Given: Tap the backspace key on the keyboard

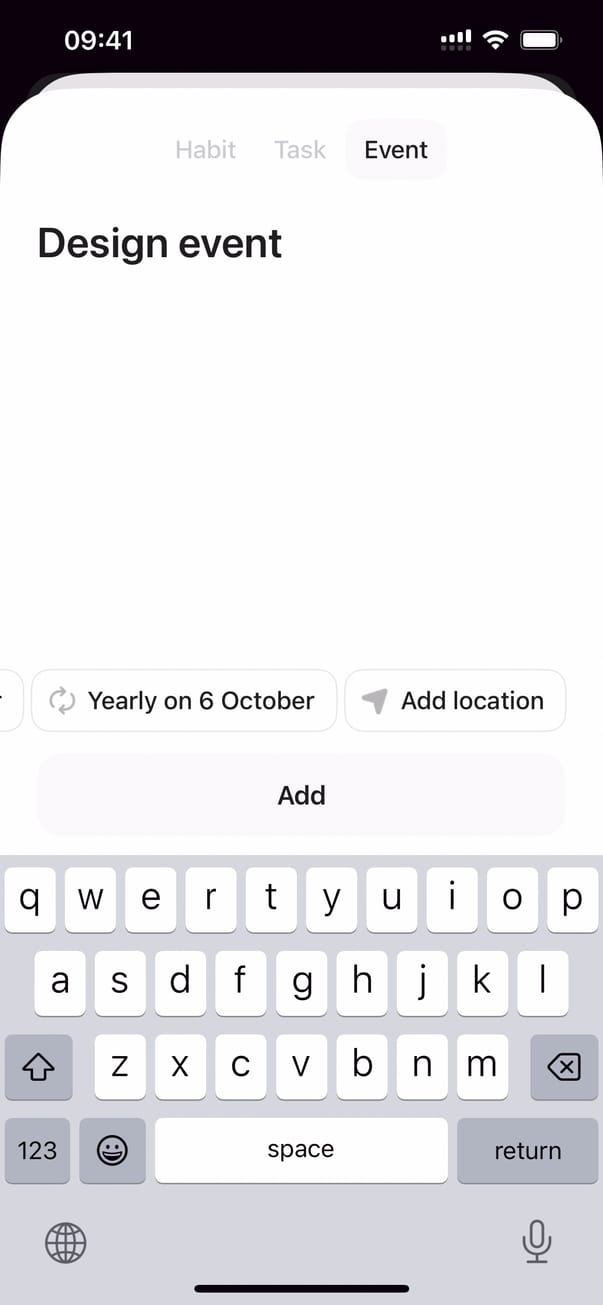Looking at the screenshot, I should [x=564, y=1067].
